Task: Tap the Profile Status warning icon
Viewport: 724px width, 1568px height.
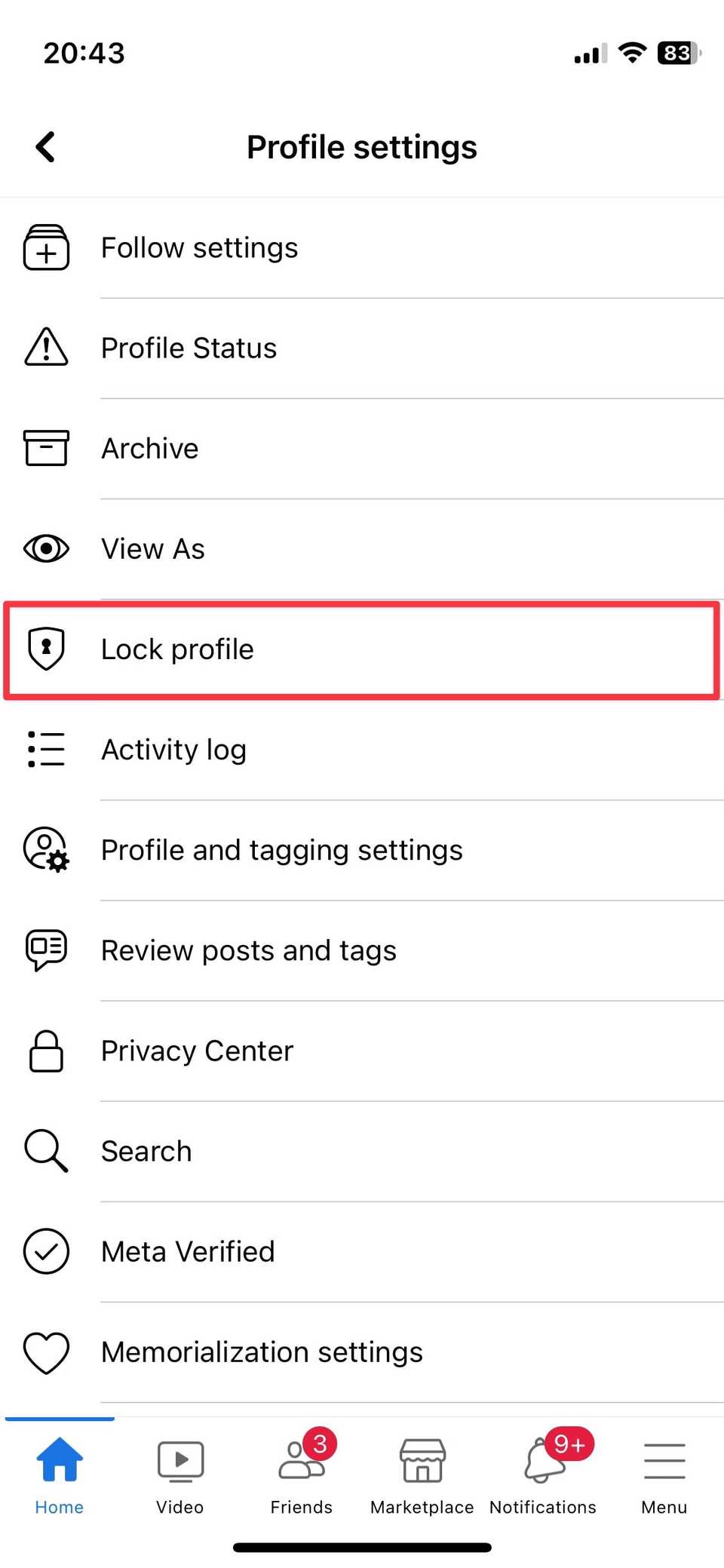Action: click(x=45, y=348)
